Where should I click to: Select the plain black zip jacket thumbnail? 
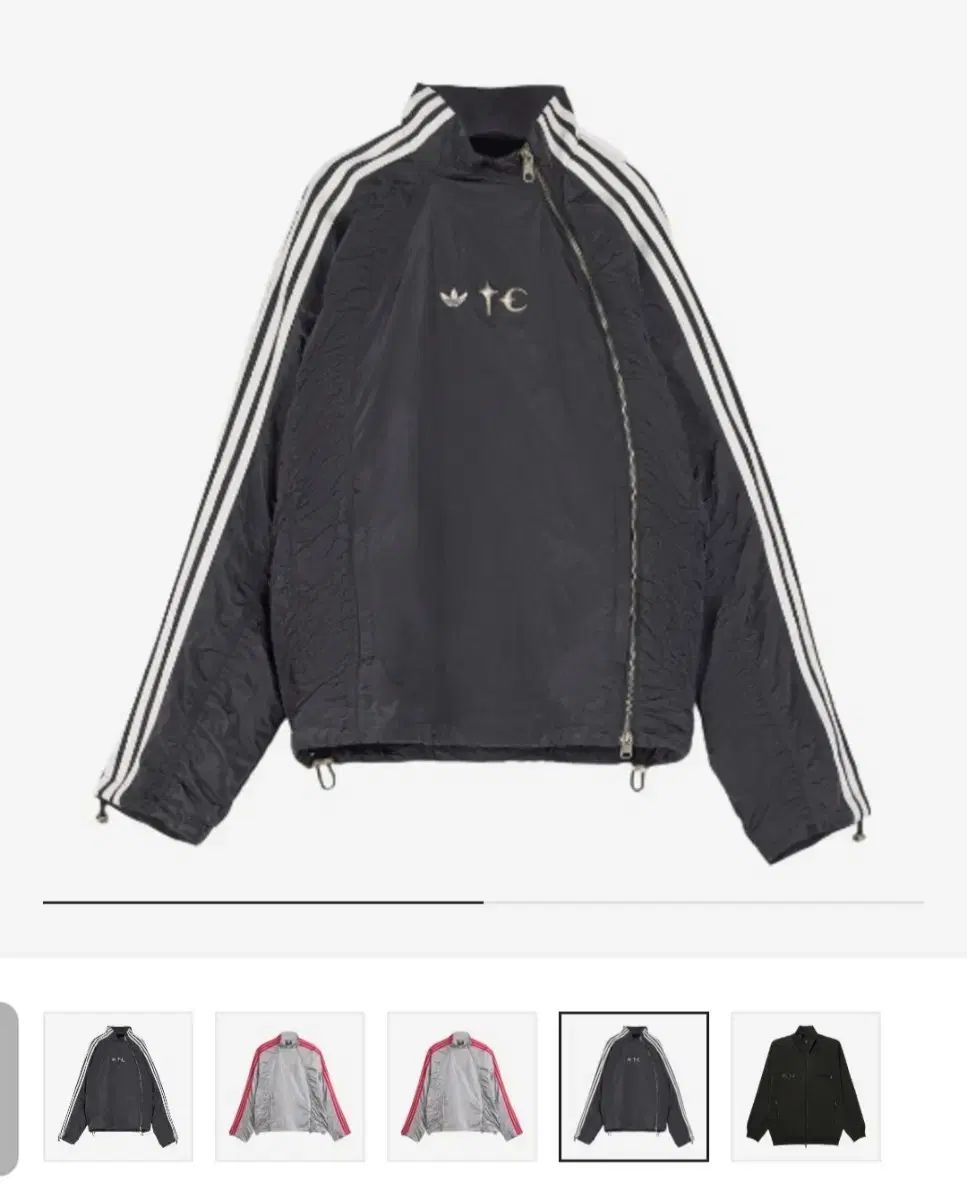805,1086
